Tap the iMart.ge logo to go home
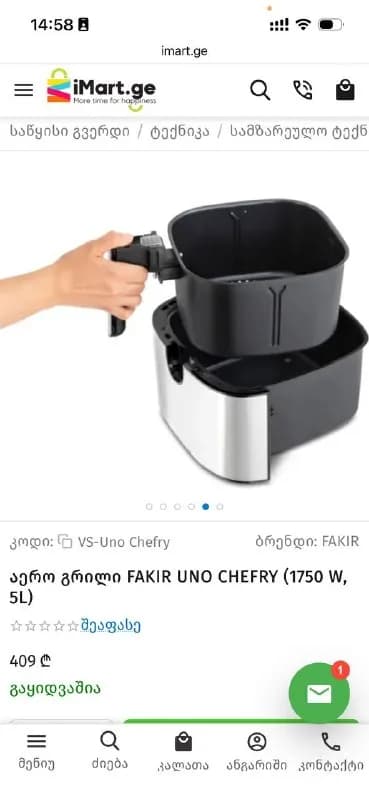Viewport: 369px width, 800px height. click(101, 90)
